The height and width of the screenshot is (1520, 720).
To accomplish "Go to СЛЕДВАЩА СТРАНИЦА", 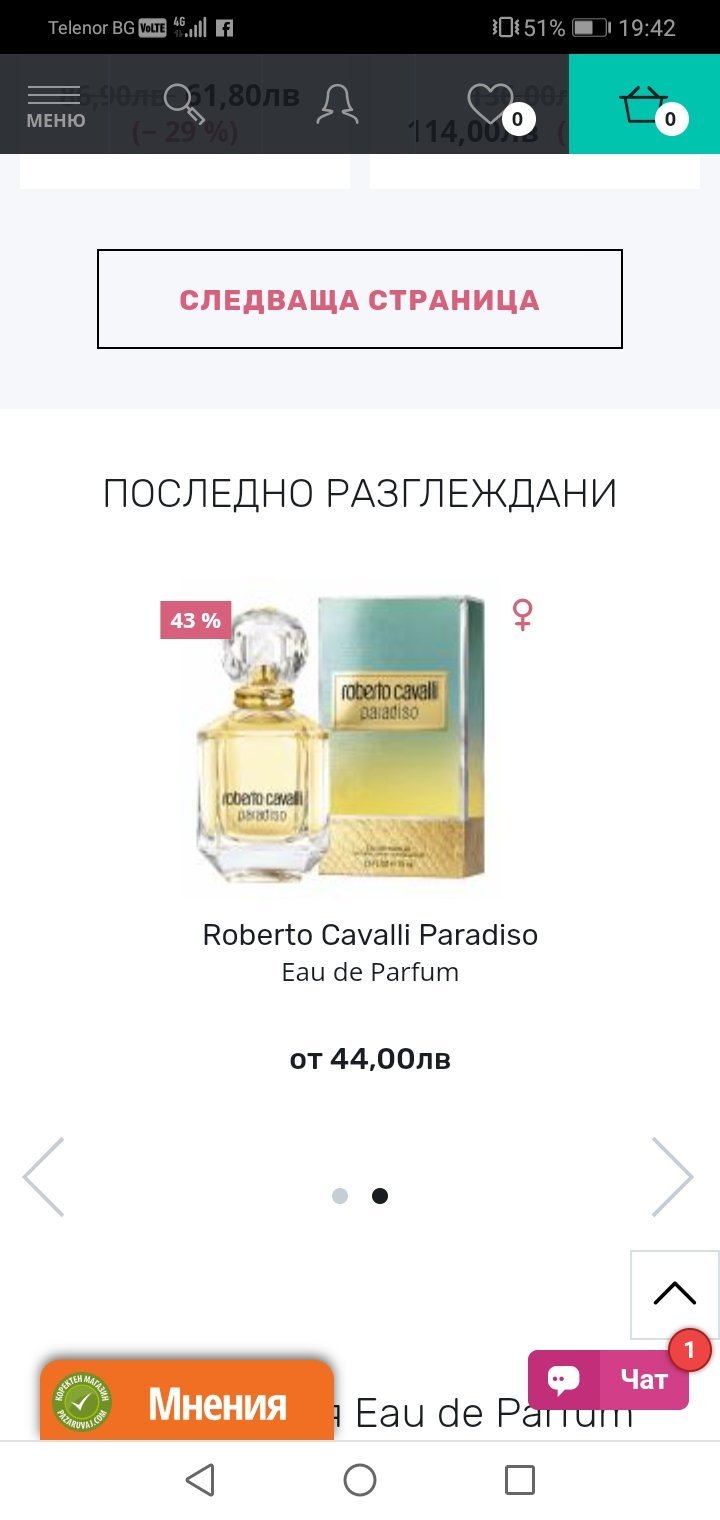I will (360, 299).
